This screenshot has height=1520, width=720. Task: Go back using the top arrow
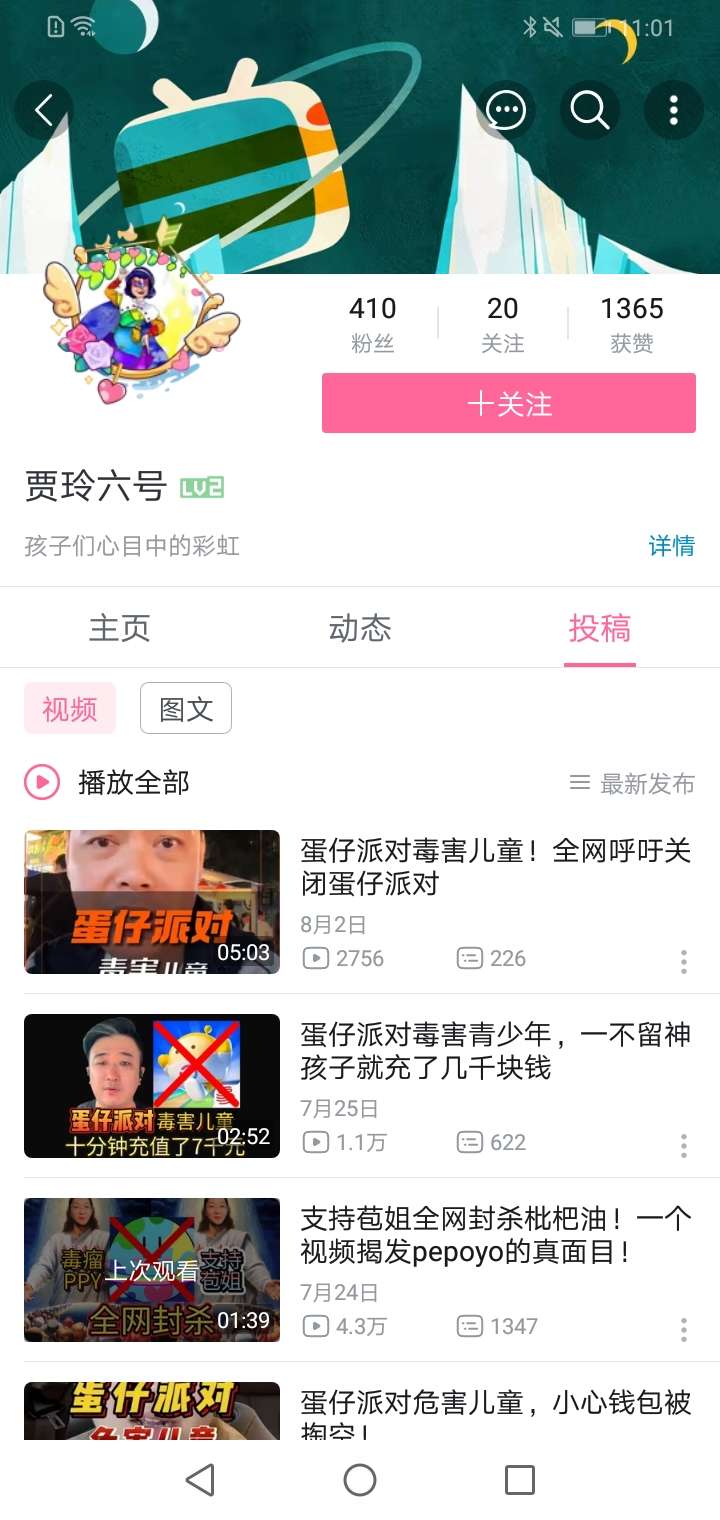44,110
